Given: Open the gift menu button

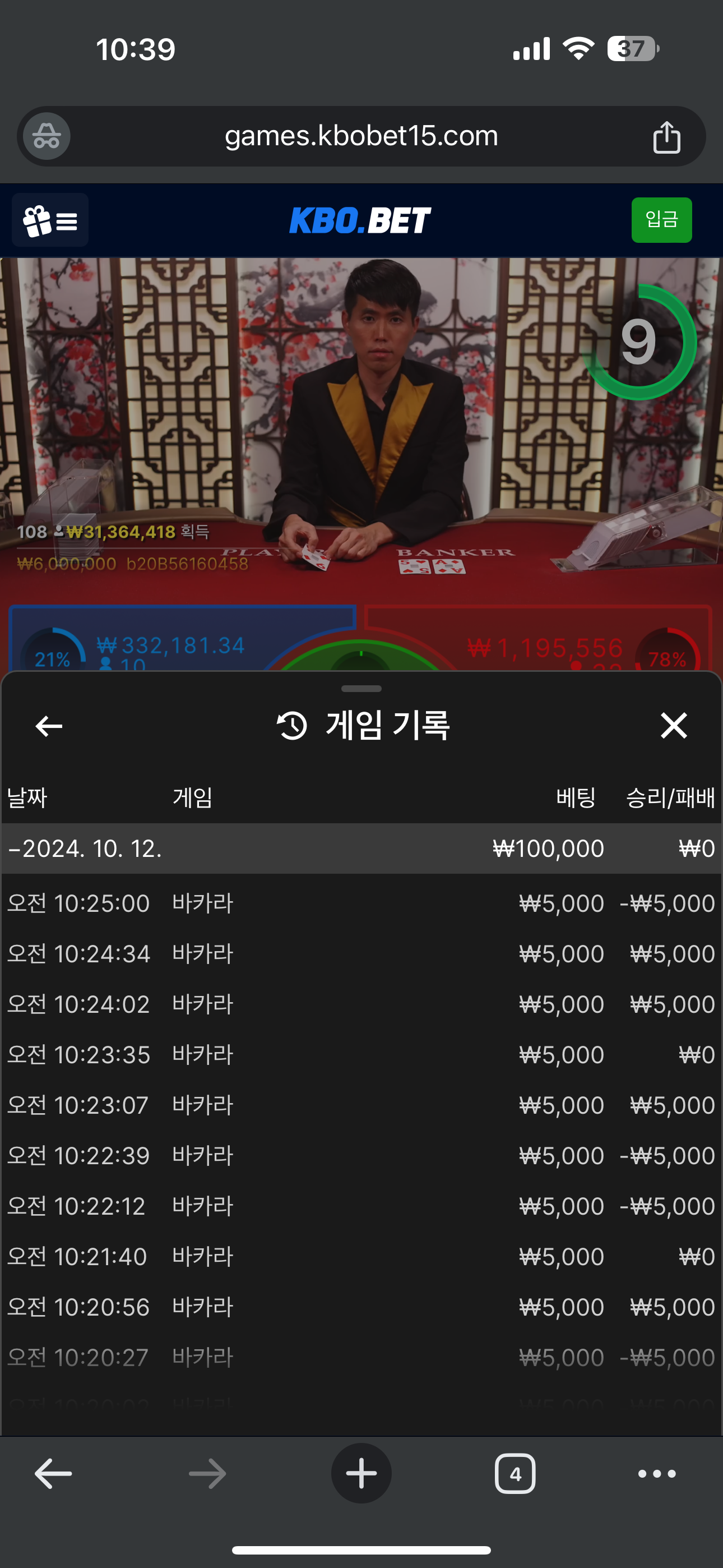Looking at the screenshot, I should (x=50, y=220).
